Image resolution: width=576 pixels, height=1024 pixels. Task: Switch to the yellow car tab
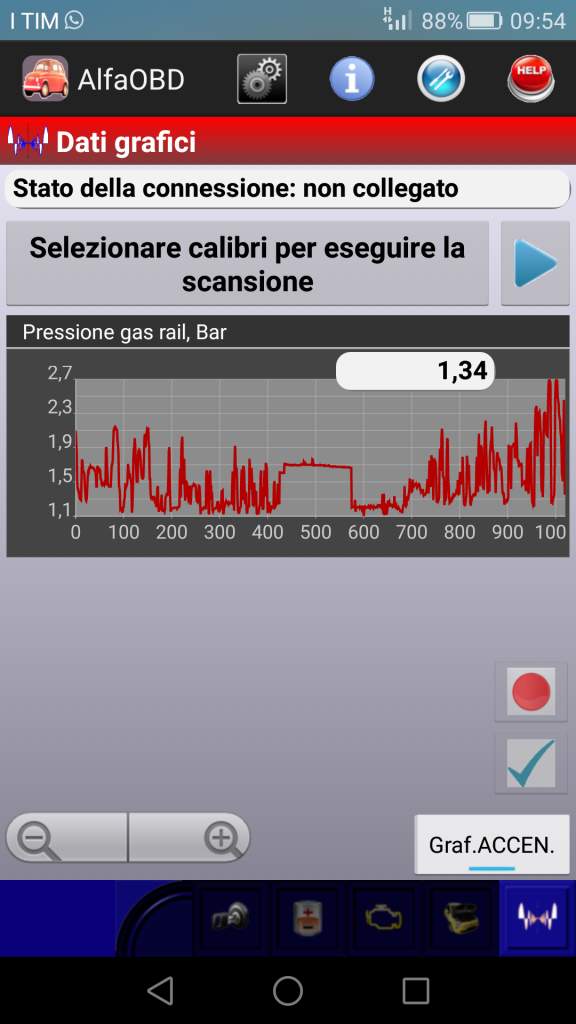(461, 918)
